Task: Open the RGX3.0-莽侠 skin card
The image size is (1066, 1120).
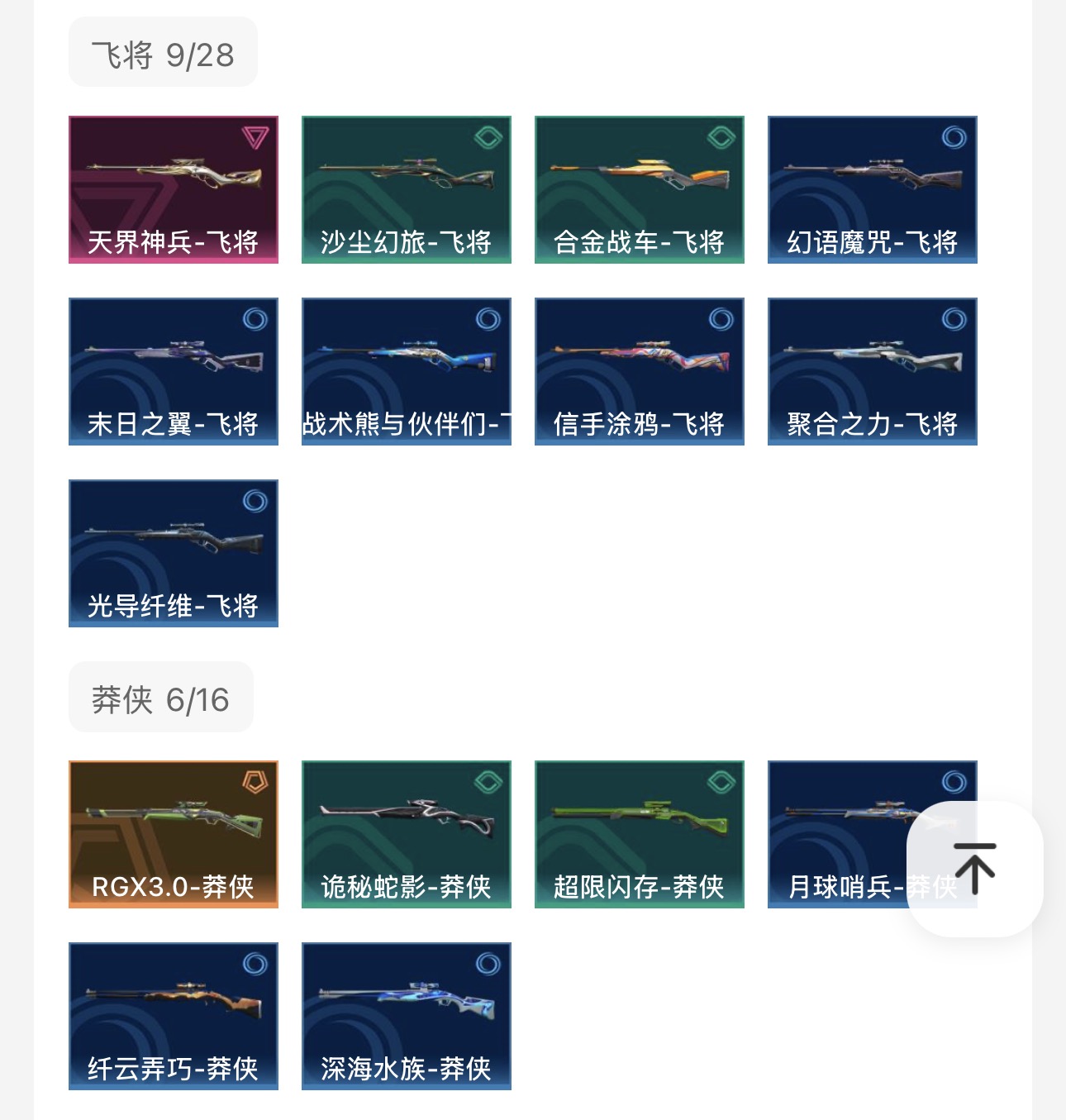Action: 174,834
